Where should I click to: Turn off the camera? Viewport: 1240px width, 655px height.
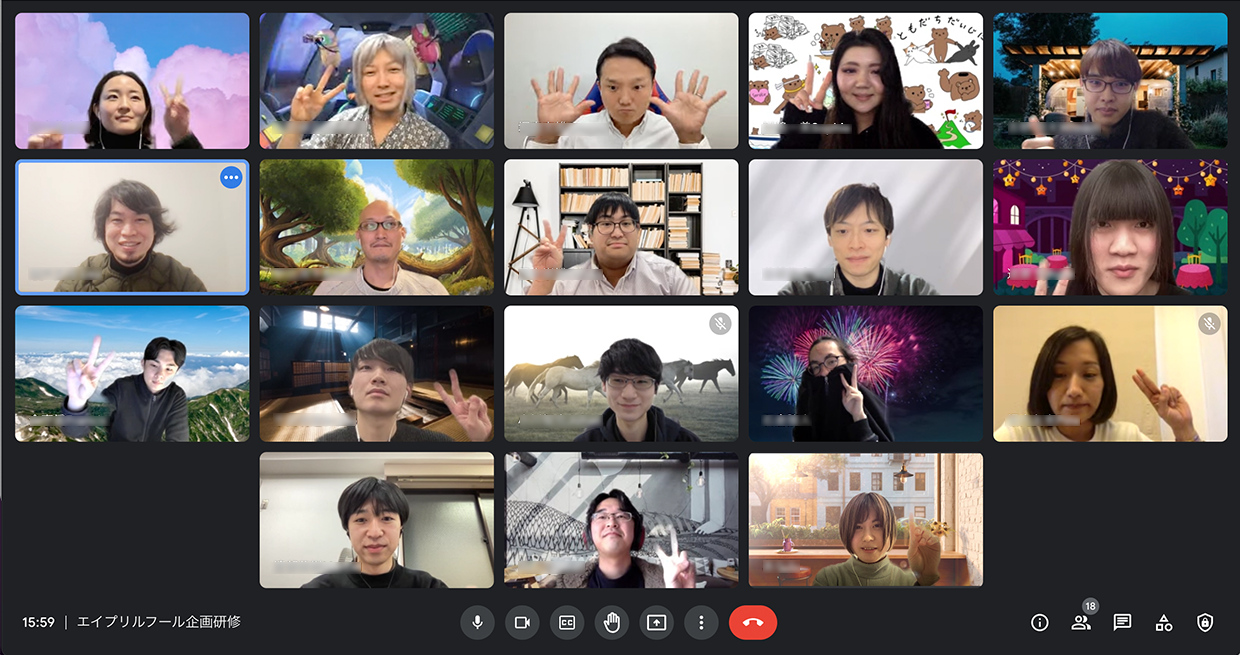coord(522,622)
